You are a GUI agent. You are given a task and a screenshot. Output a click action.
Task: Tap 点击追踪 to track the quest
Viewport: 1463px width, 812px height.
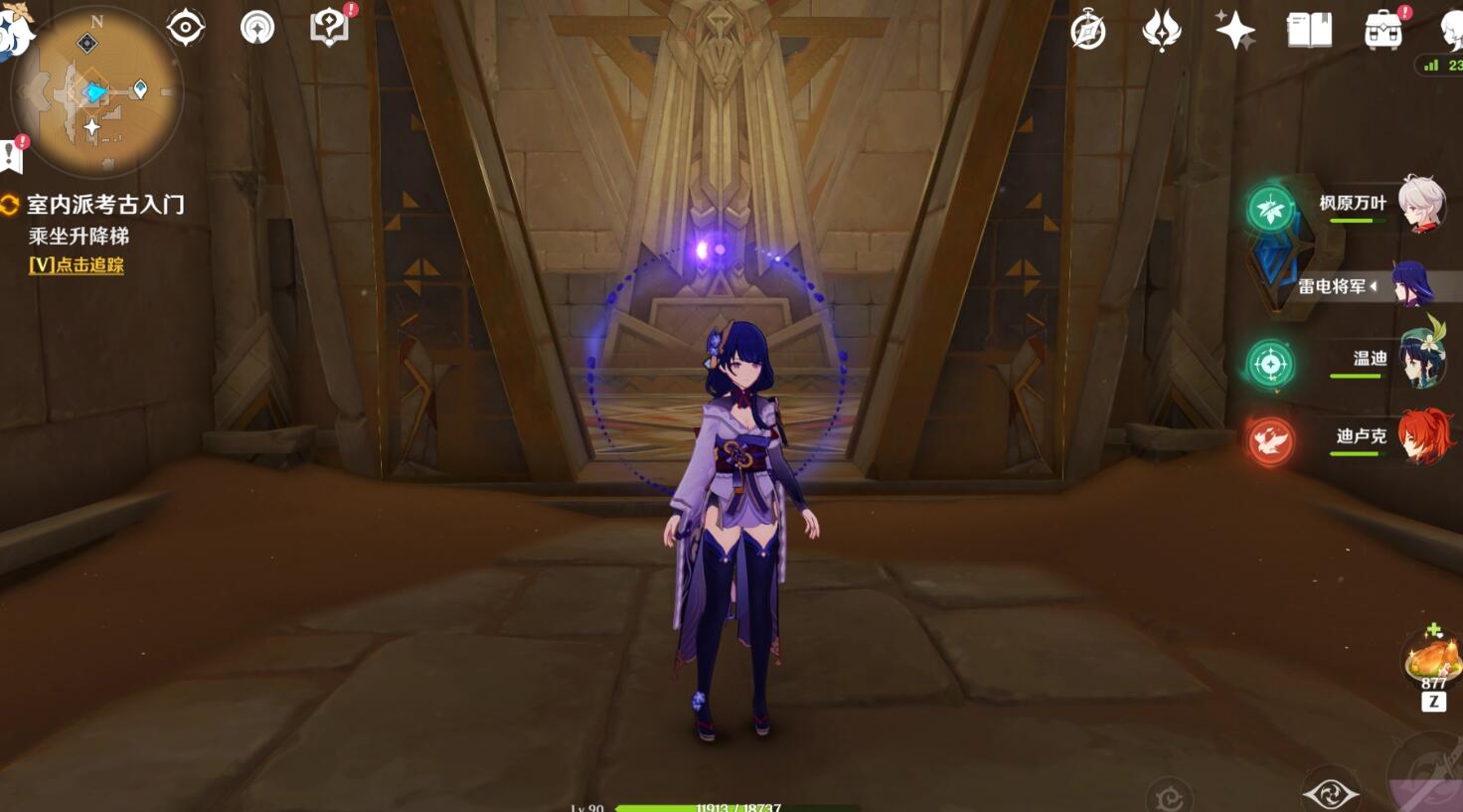[x=78, y=264]
